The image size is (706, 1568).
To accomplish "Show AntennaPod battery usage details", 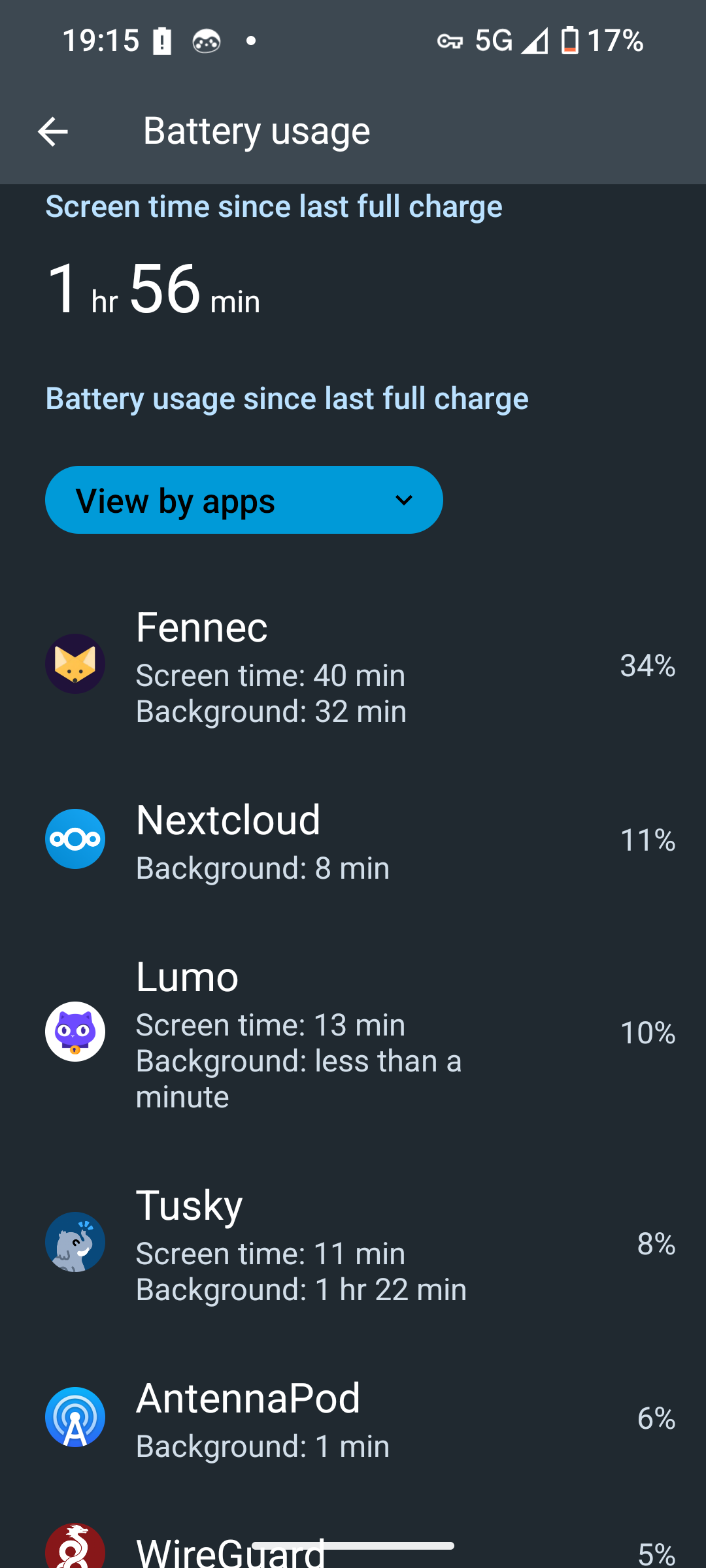I will 353,1418.
